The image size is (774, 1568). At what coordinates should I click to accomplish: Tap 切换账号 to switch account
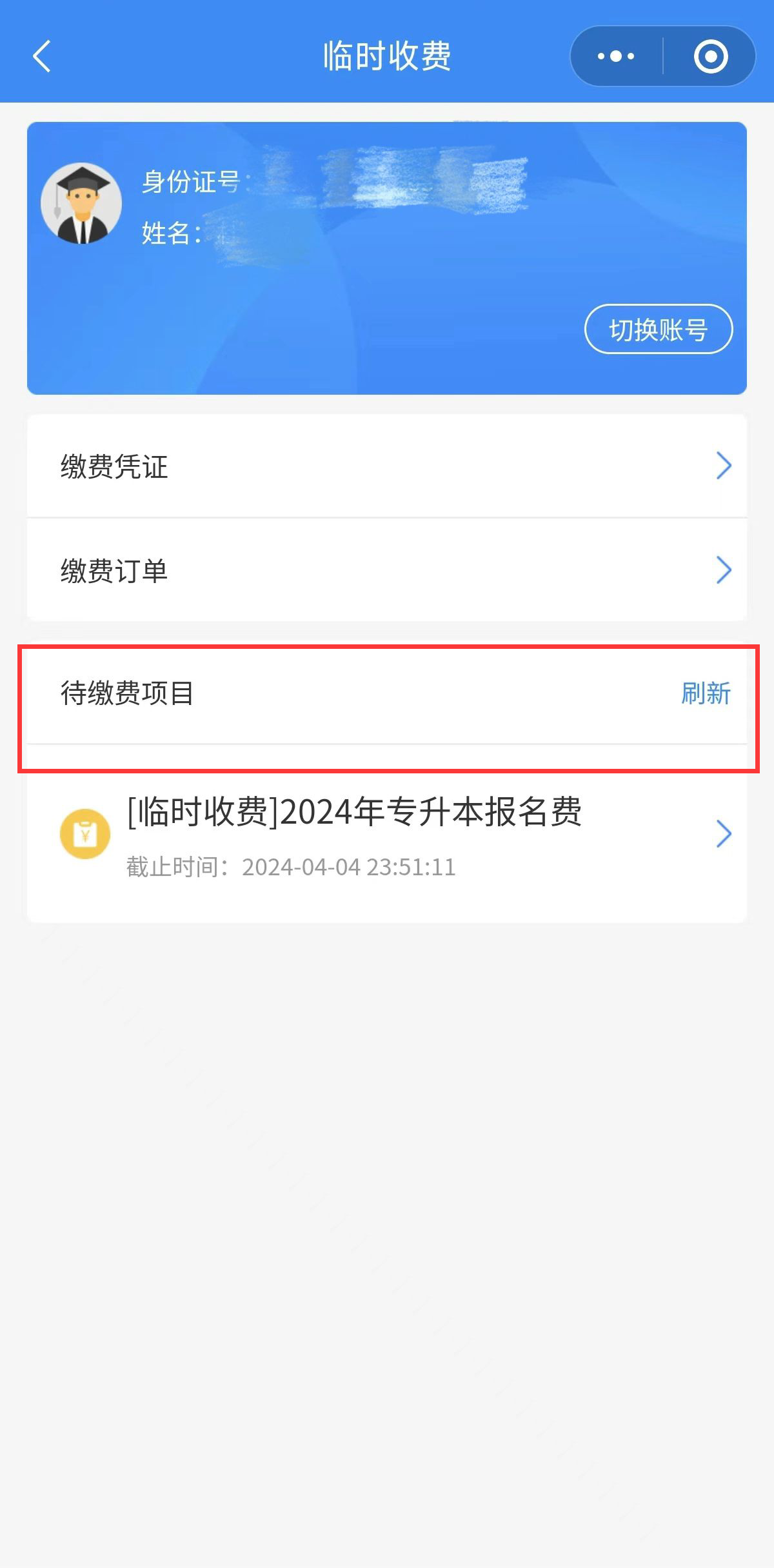pyautogui.click(x=659, y=329)
